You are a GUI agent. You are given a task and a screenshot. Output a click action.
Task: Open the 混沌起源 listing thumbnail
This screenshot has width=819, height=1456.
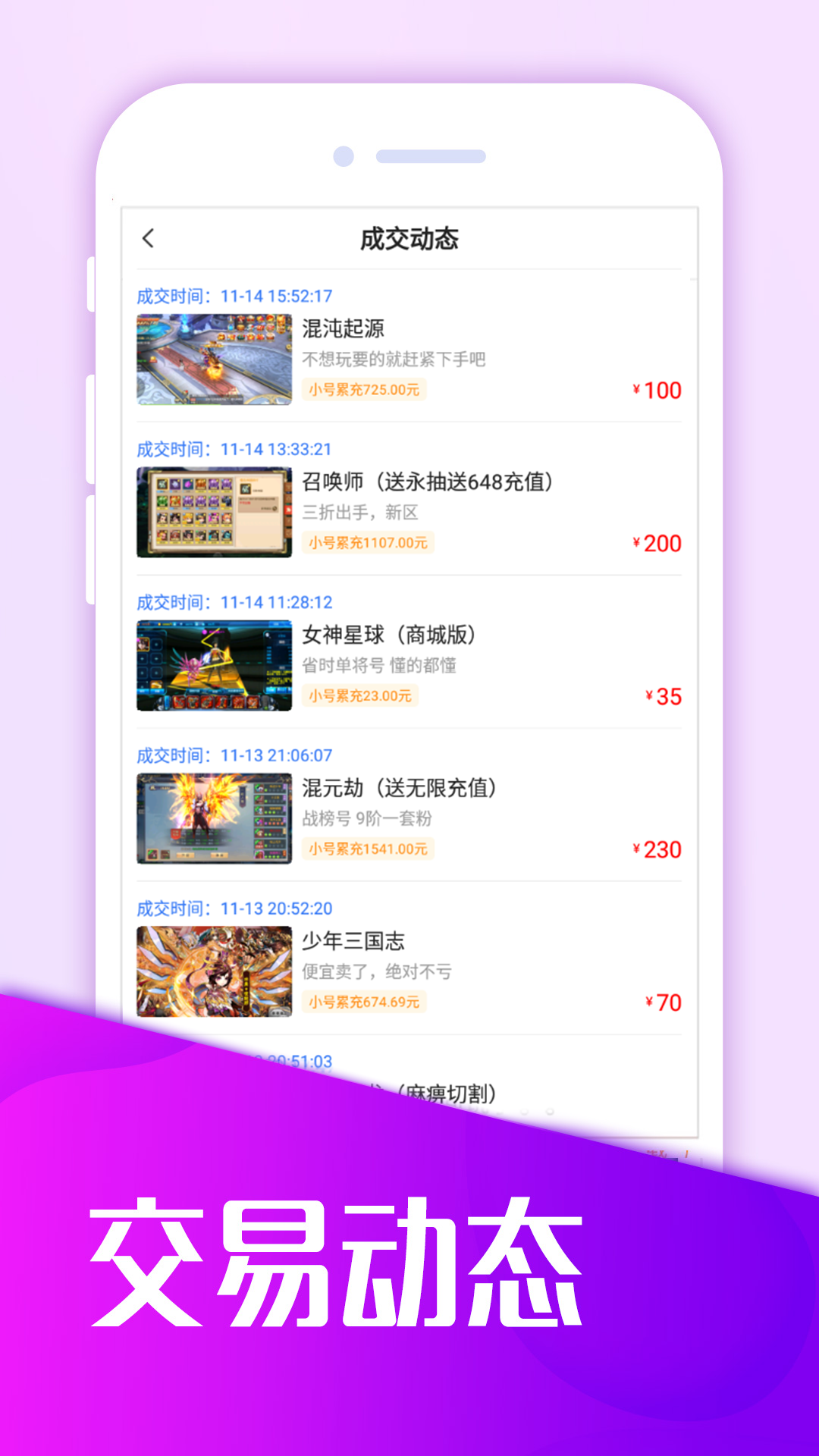[x=213, y=359]
